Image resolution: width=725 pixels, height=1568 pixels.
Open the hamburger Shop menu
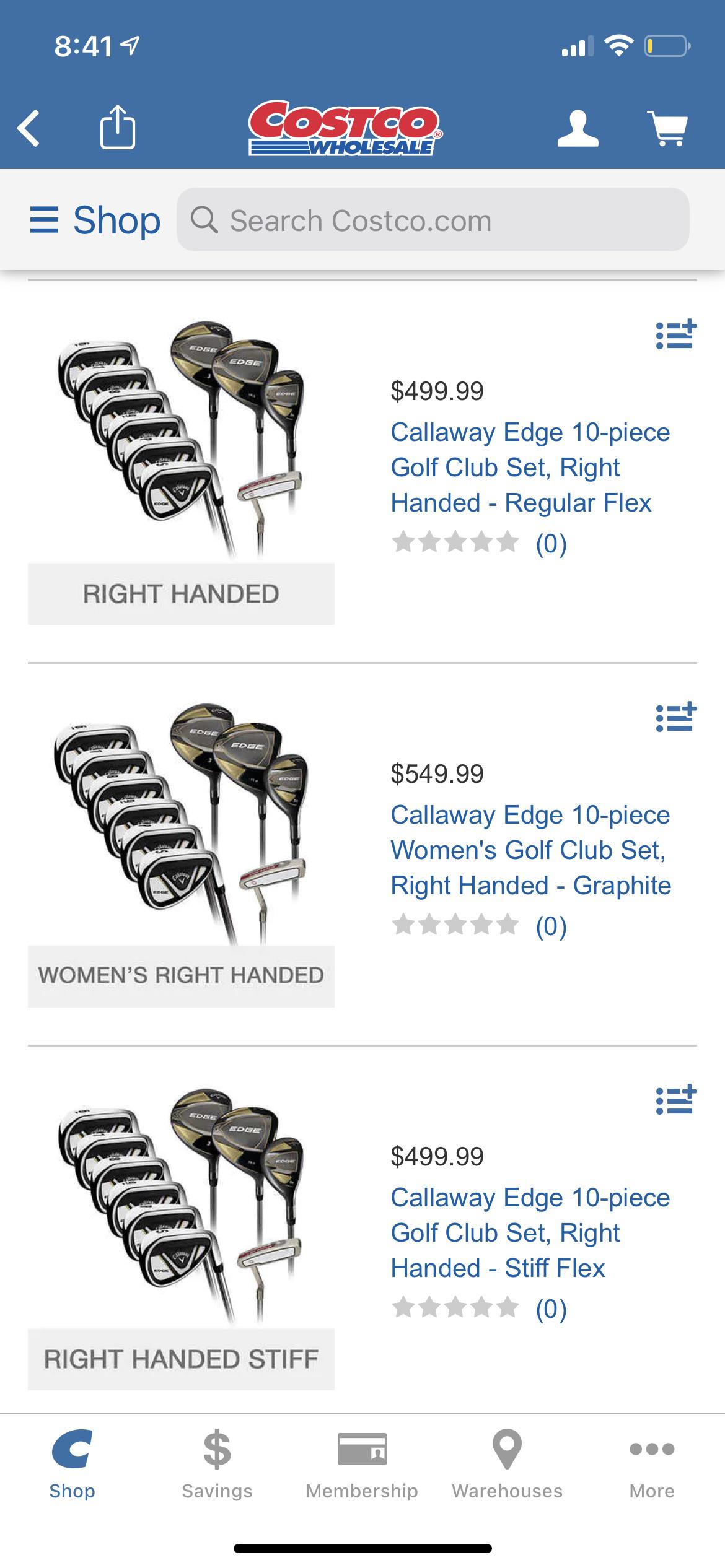44,219
